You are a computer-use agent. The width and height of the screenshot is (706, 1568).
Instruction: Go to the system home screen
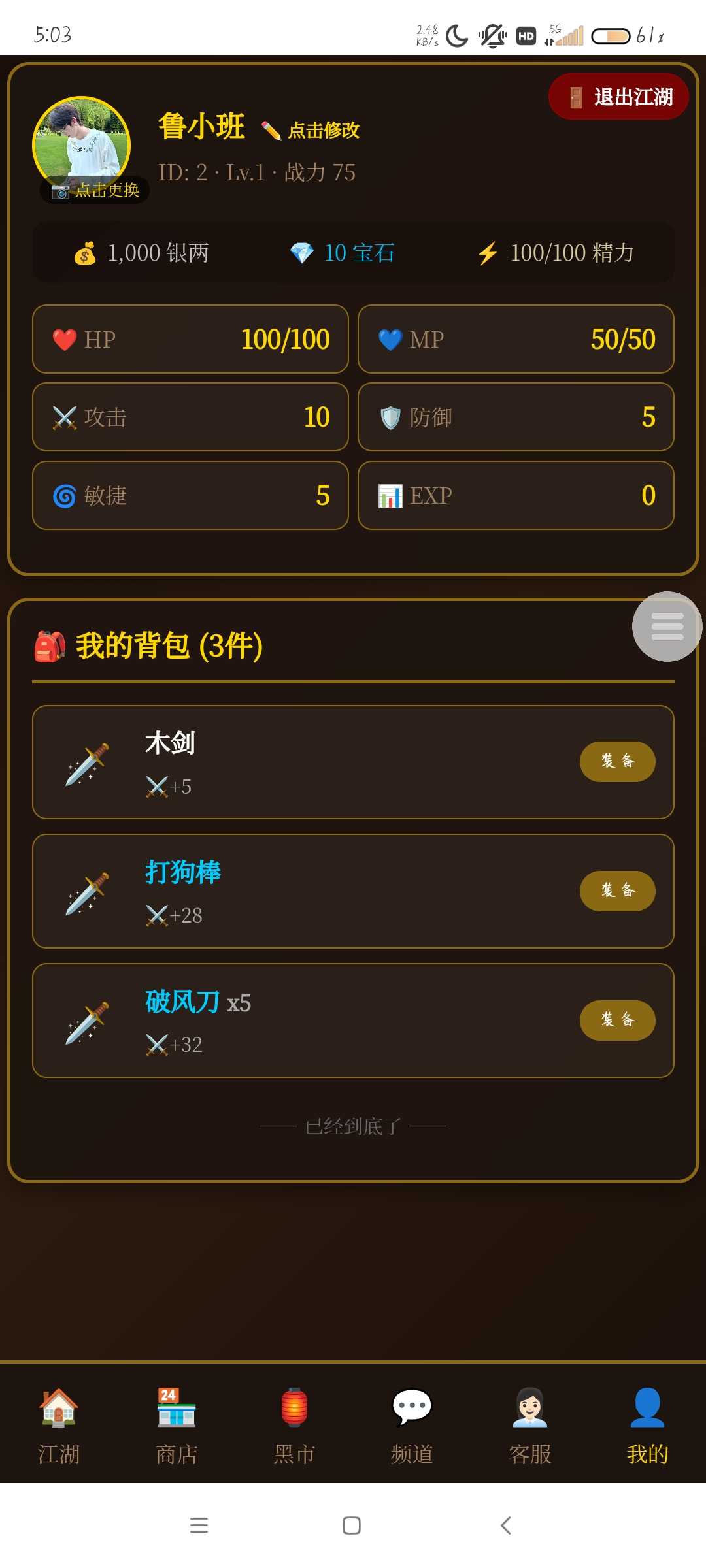(352, 1526)
